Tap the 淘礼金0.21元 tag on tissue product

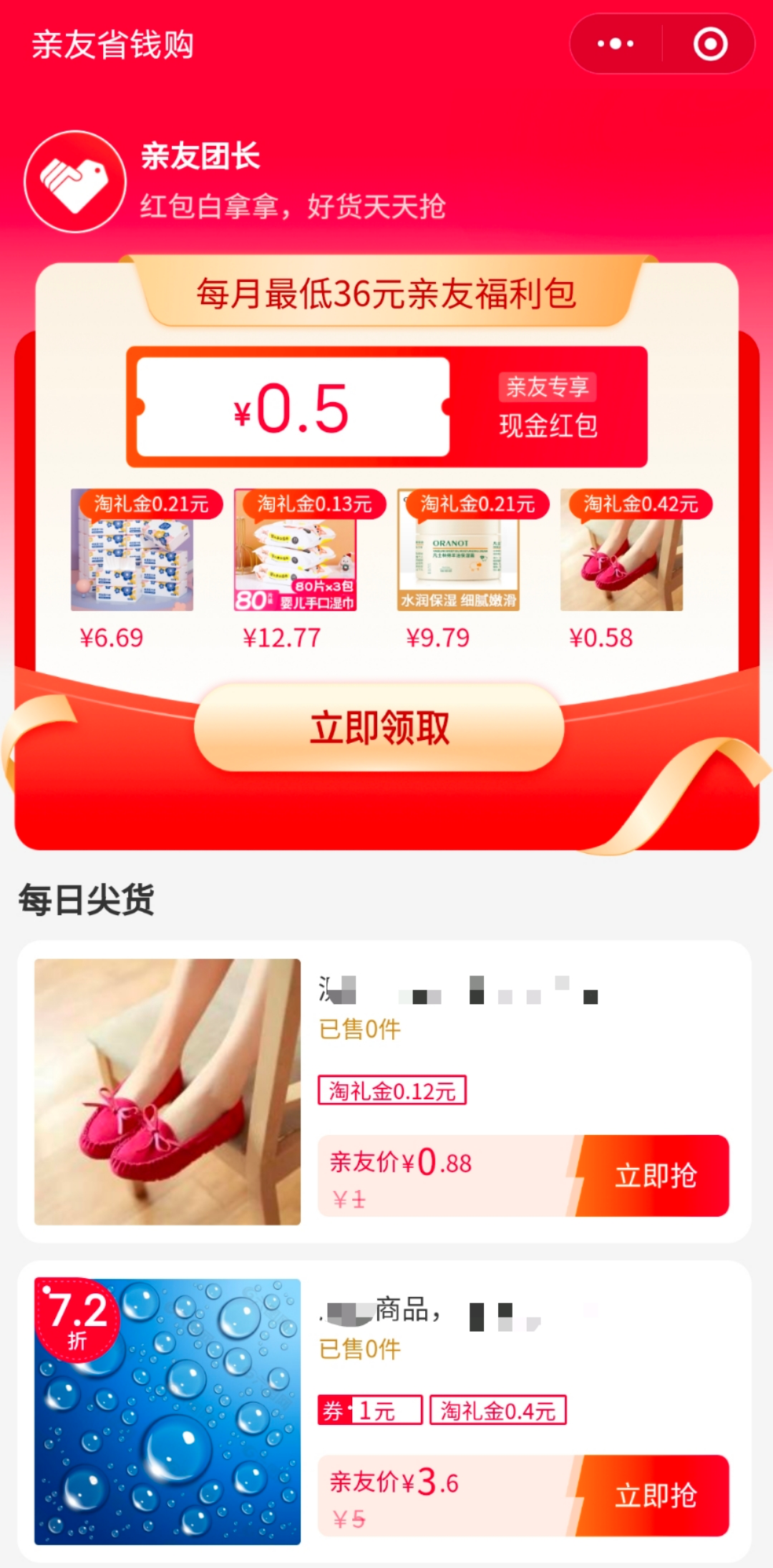[147, 504]
